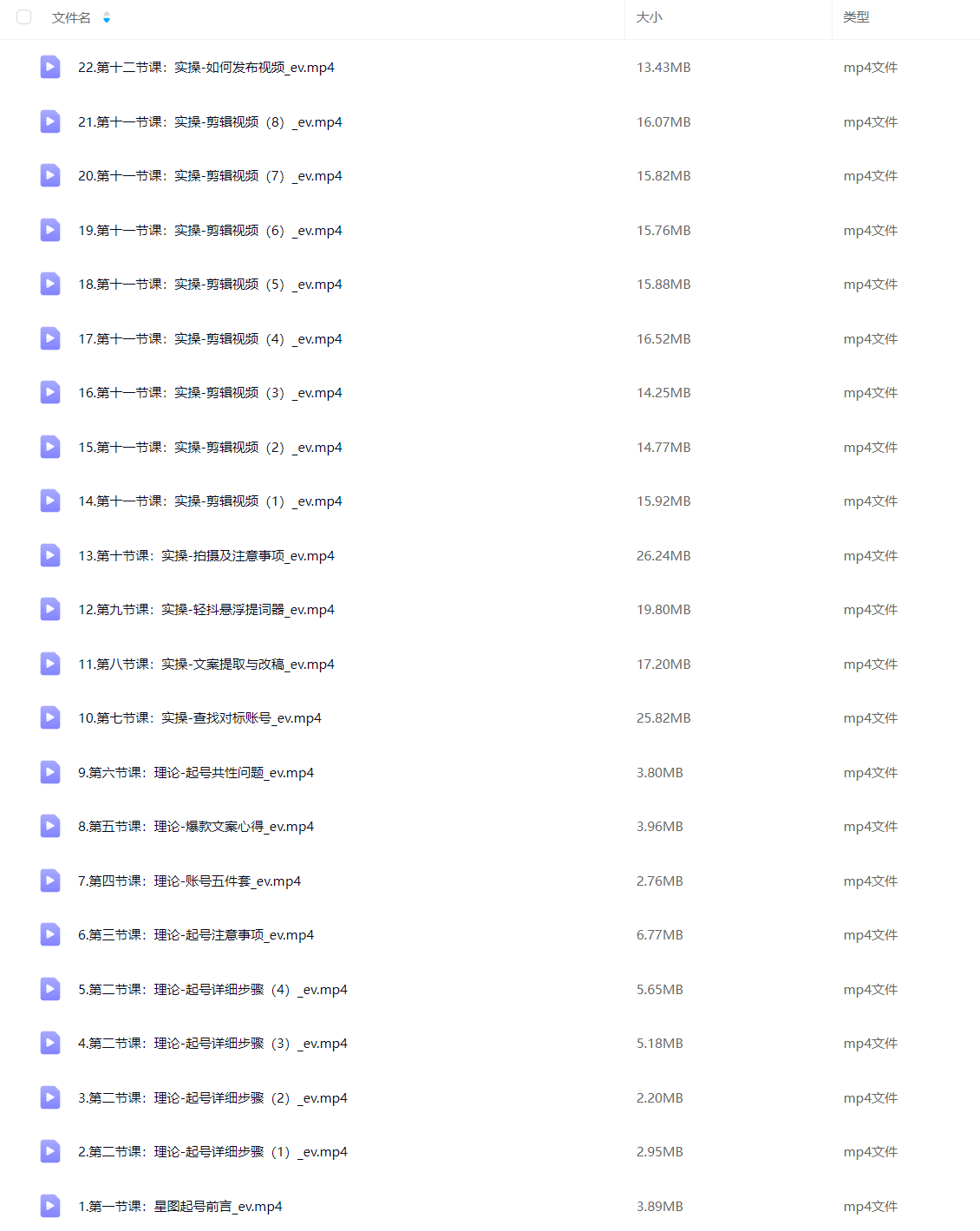This screenshot has width=980, height=1231.
Task: Open 14.第十一节课 剪辑视频 (1) file
Action: (x=209, y=501)
